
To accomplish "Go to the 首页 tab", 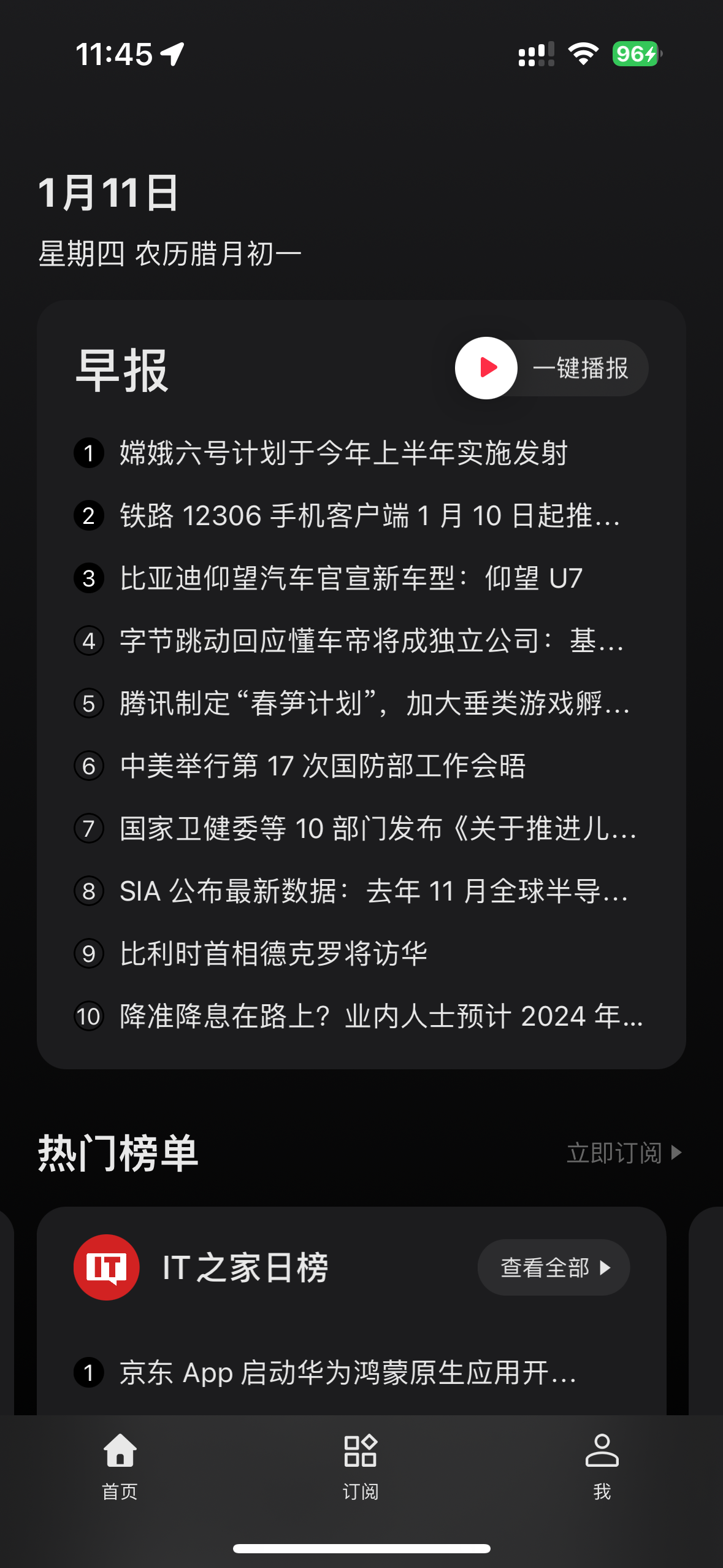I will coord(120,1467).
